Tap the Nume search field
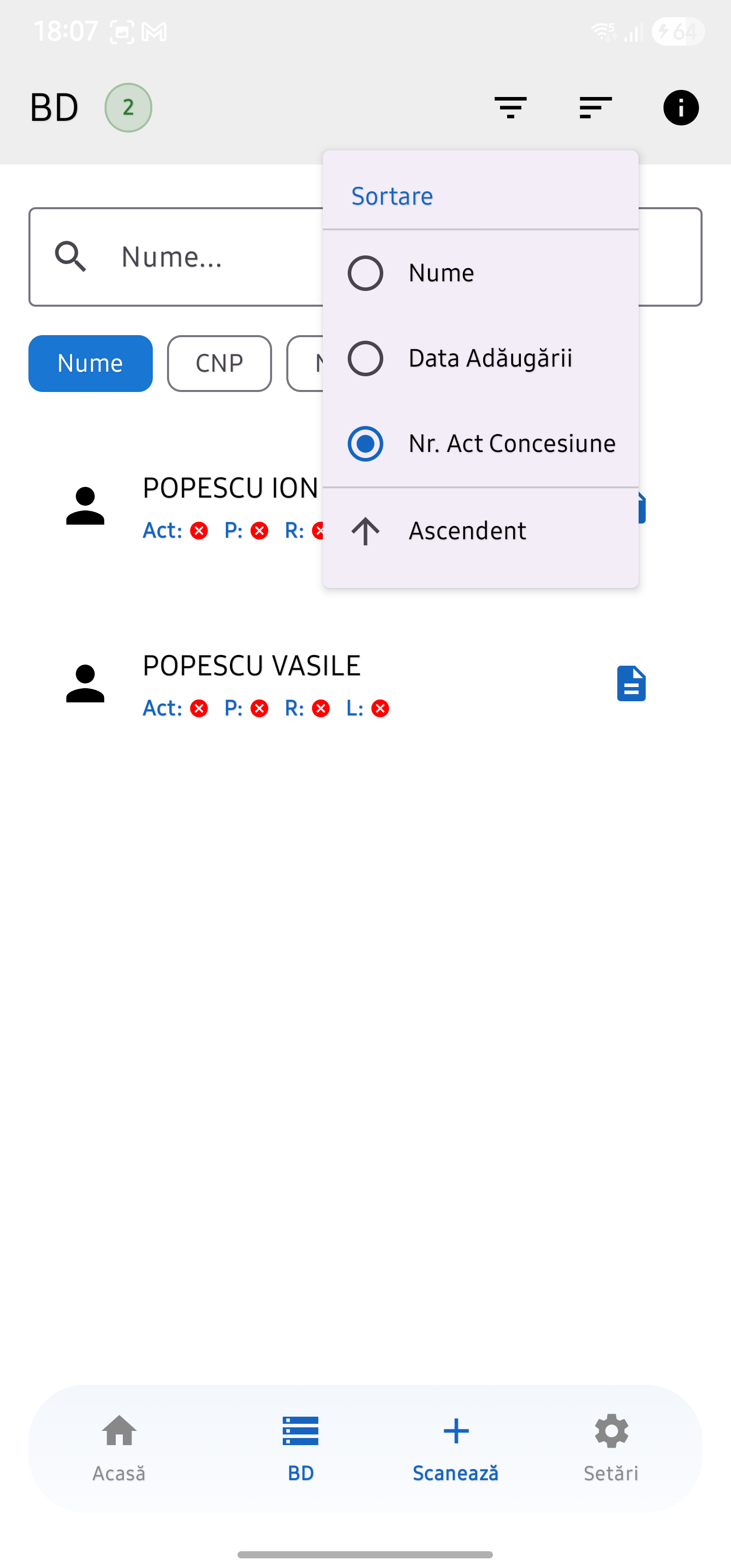Image resolution: width=731 pixels, height=1568 pixels. [x=201, y=257]
